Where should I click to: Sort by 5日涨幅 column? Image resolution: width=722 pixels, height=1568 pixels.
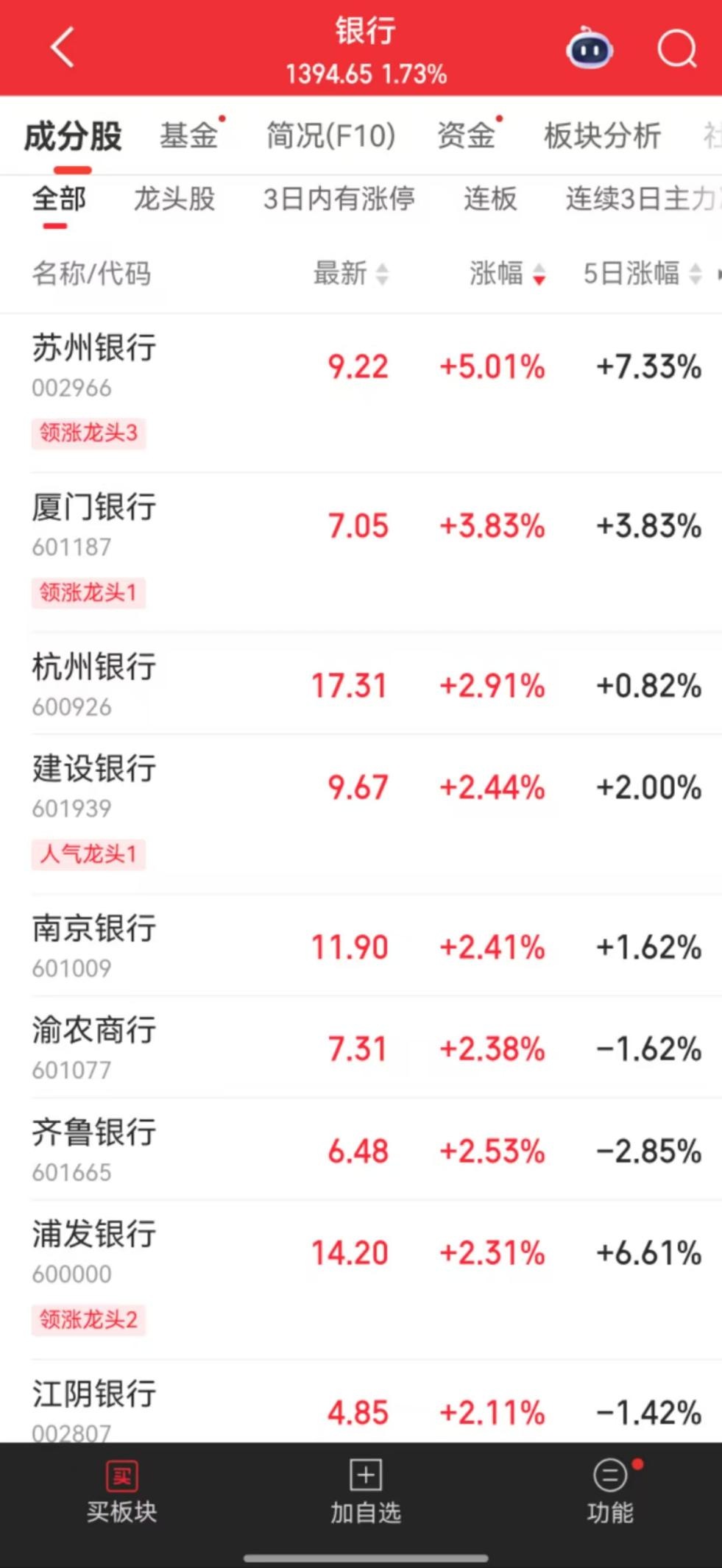[x=642, y=274]
